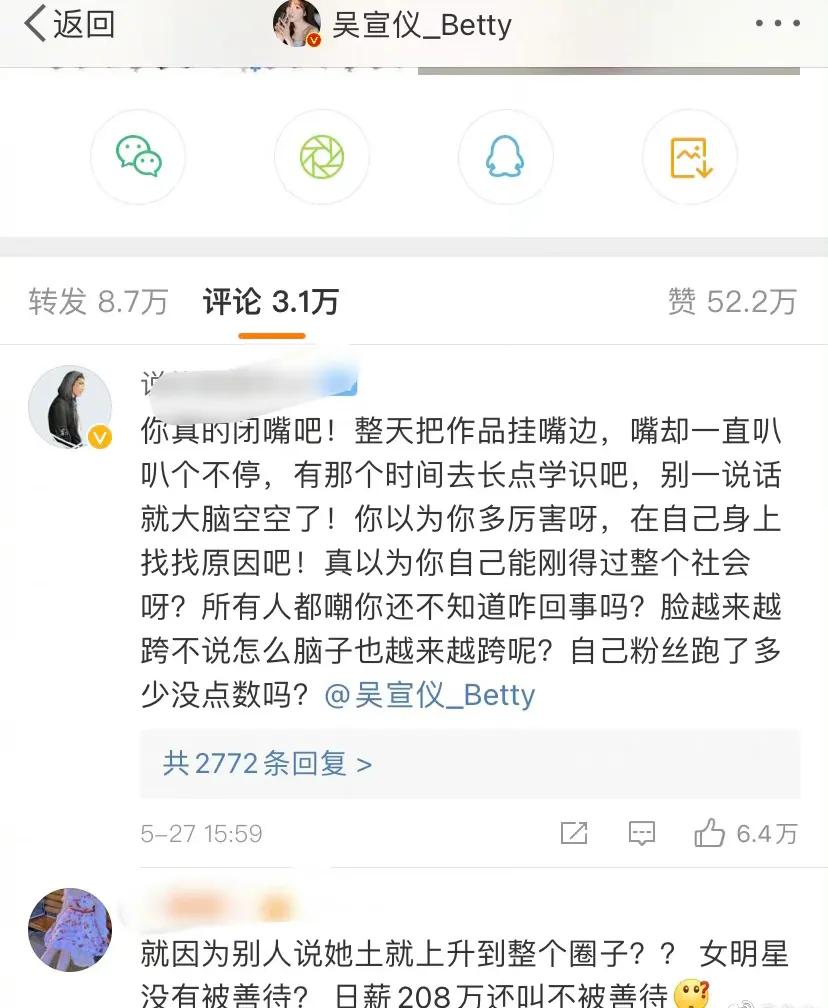Viewport: 828px width, 1008px height.
Task: Share the post to WeChat Moments
Action: (x=322, y=157)
